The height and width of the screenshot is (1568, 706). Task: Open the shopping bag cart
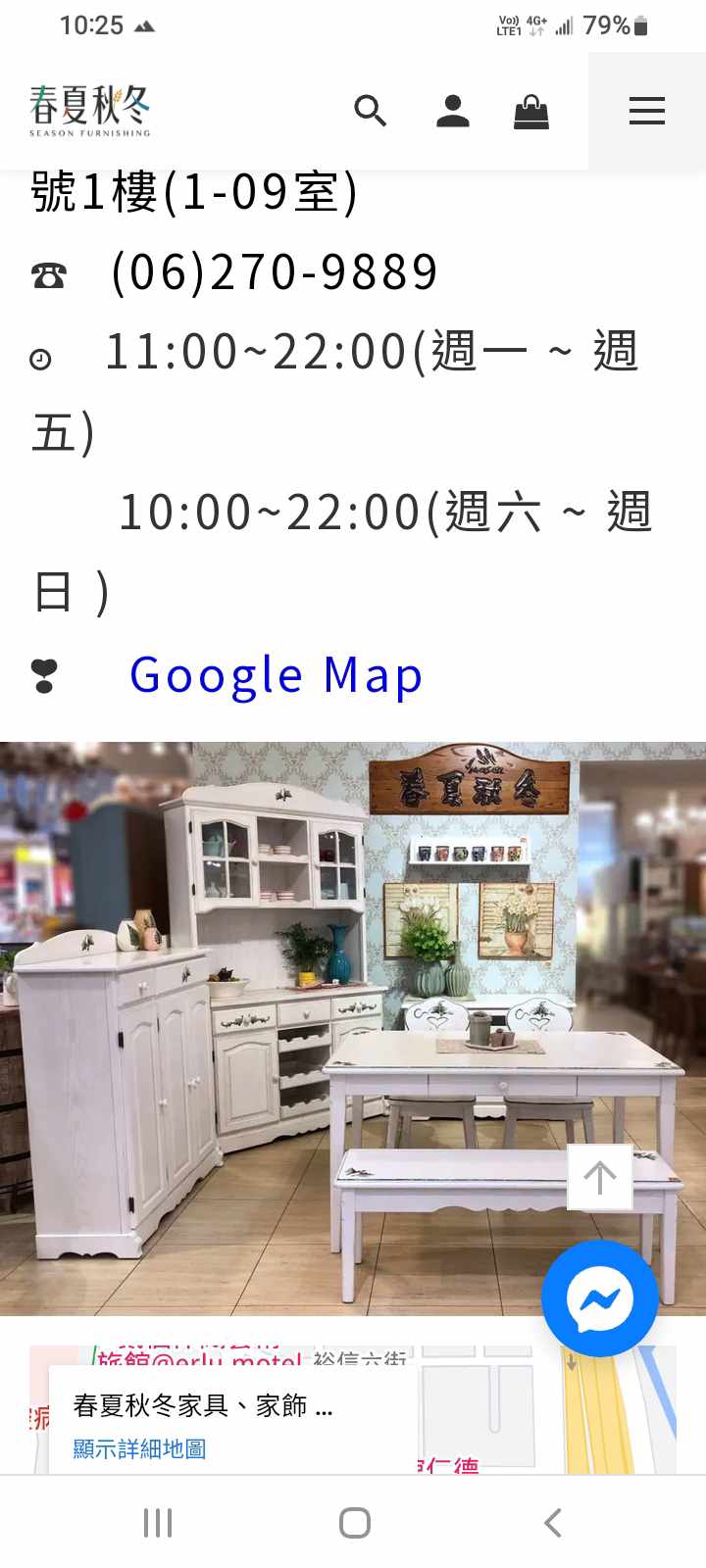pyautogui.click(x=531, y=111)
